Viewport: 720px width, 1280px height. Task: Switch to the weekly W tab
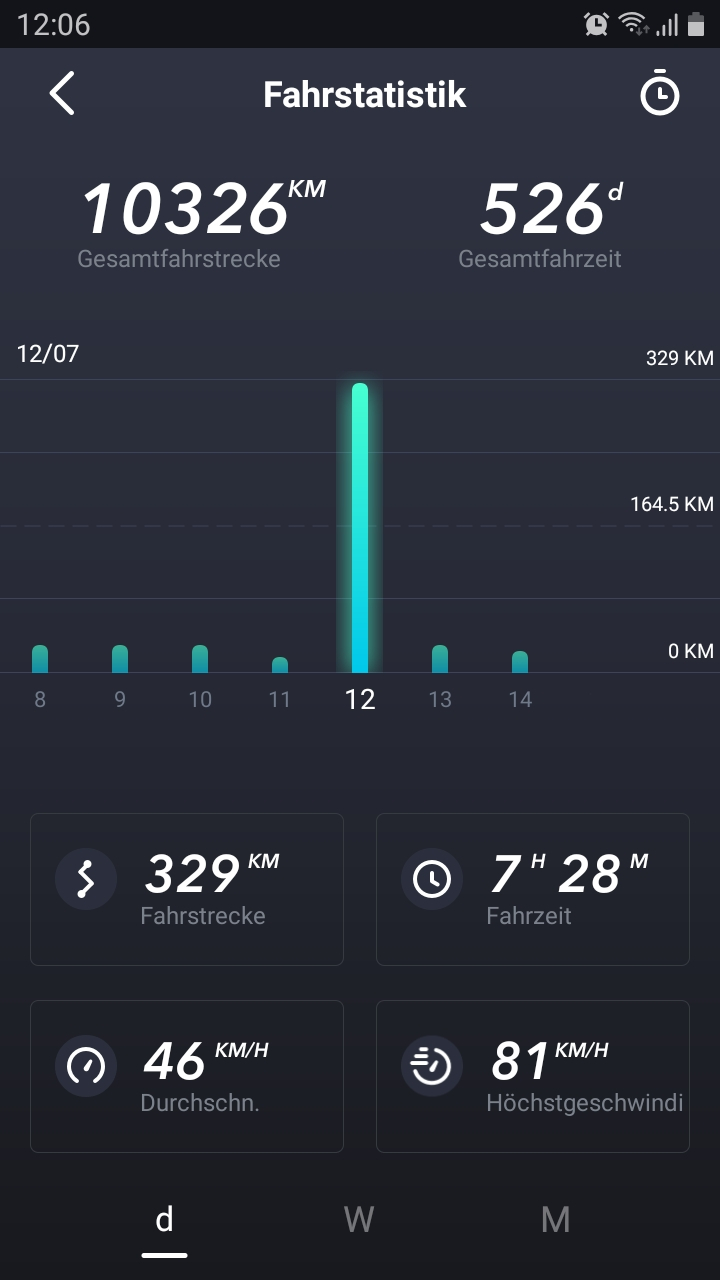point(359,1219)
